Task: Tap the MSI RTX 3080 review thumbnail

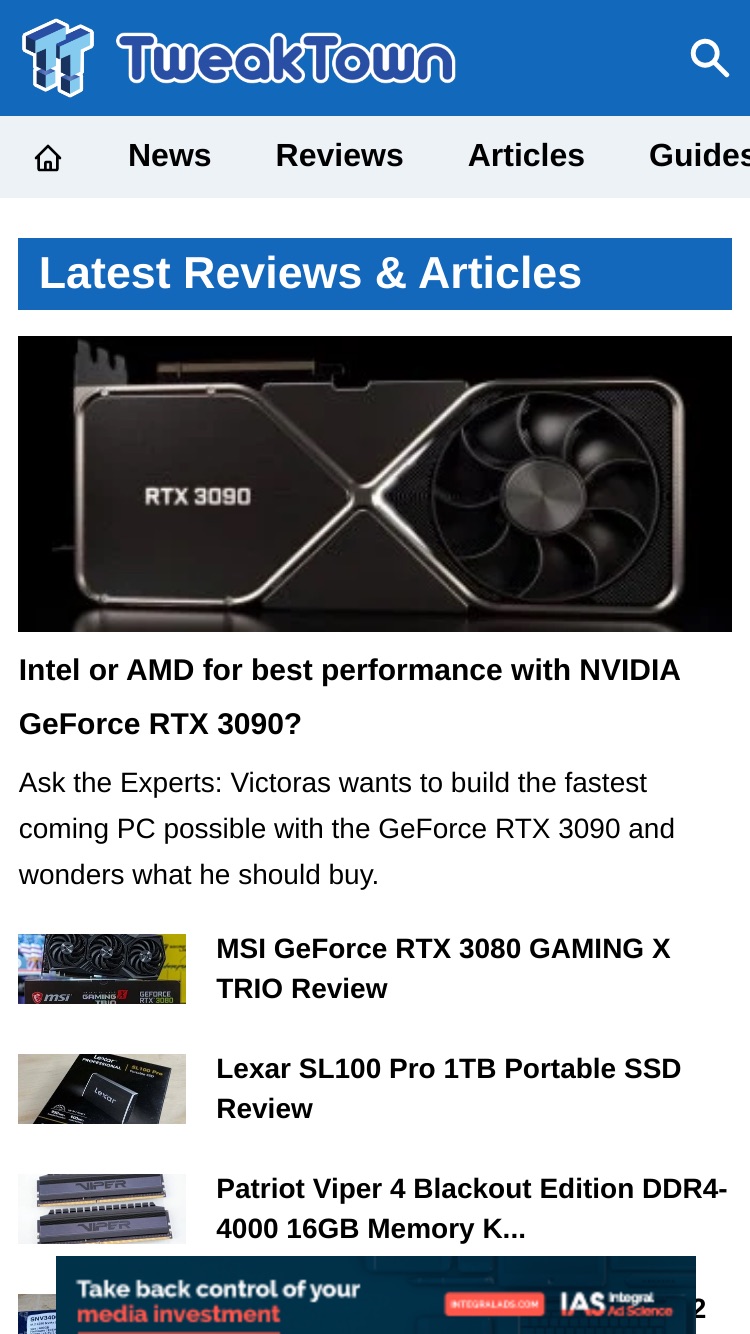Action: point(102,969)
